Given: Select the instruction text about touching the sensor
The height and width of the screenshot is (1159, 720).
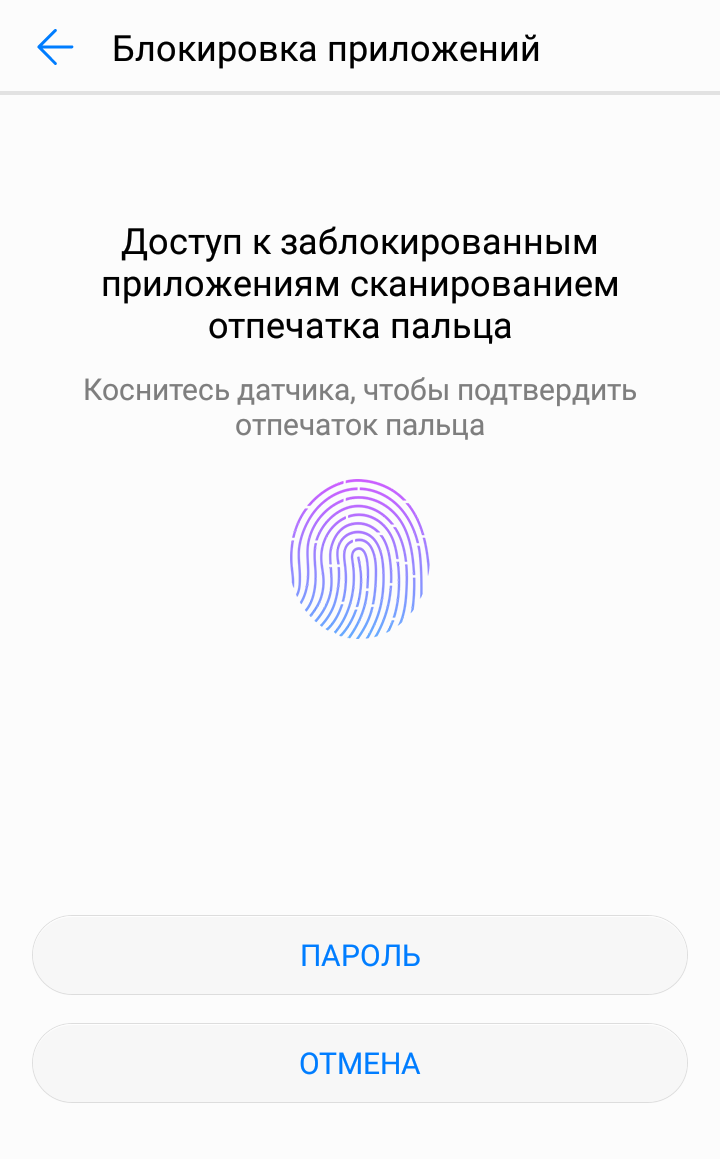Looking at the screenshot, I should [x=359, y=405].
